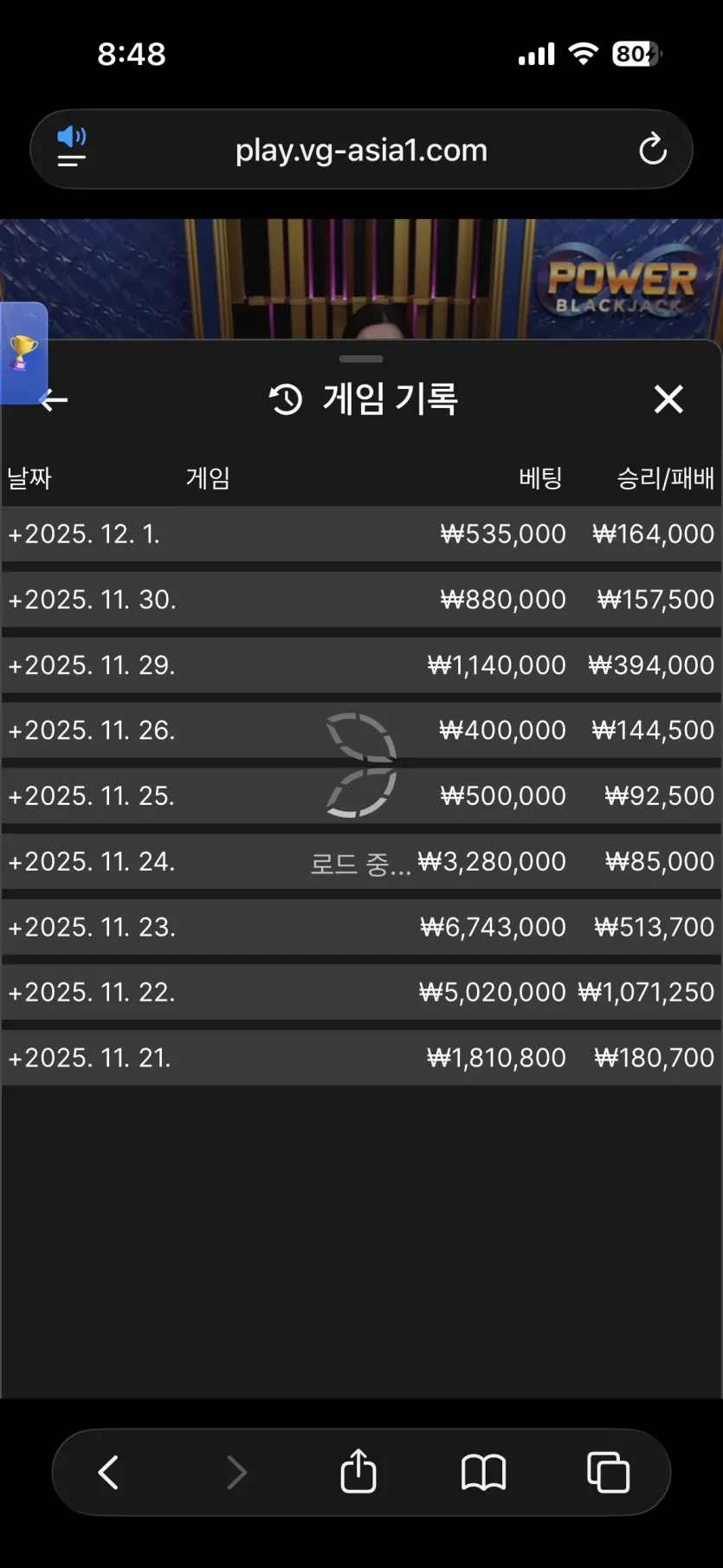Screen dimensions: 723x1568
Task: Open the trophy side tab
Action: tap(23, 353)
